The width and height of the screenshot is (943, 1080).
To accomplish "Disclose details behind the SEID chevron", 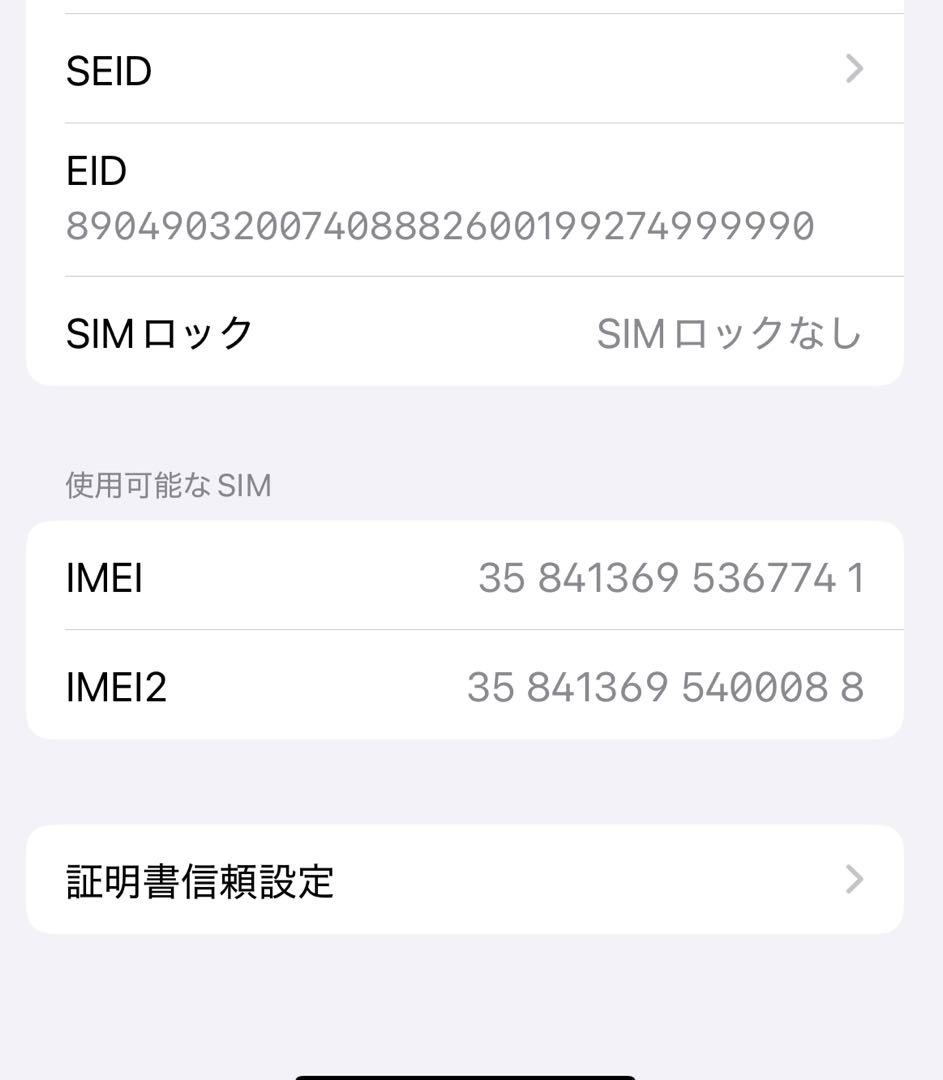I will (853, 68).
